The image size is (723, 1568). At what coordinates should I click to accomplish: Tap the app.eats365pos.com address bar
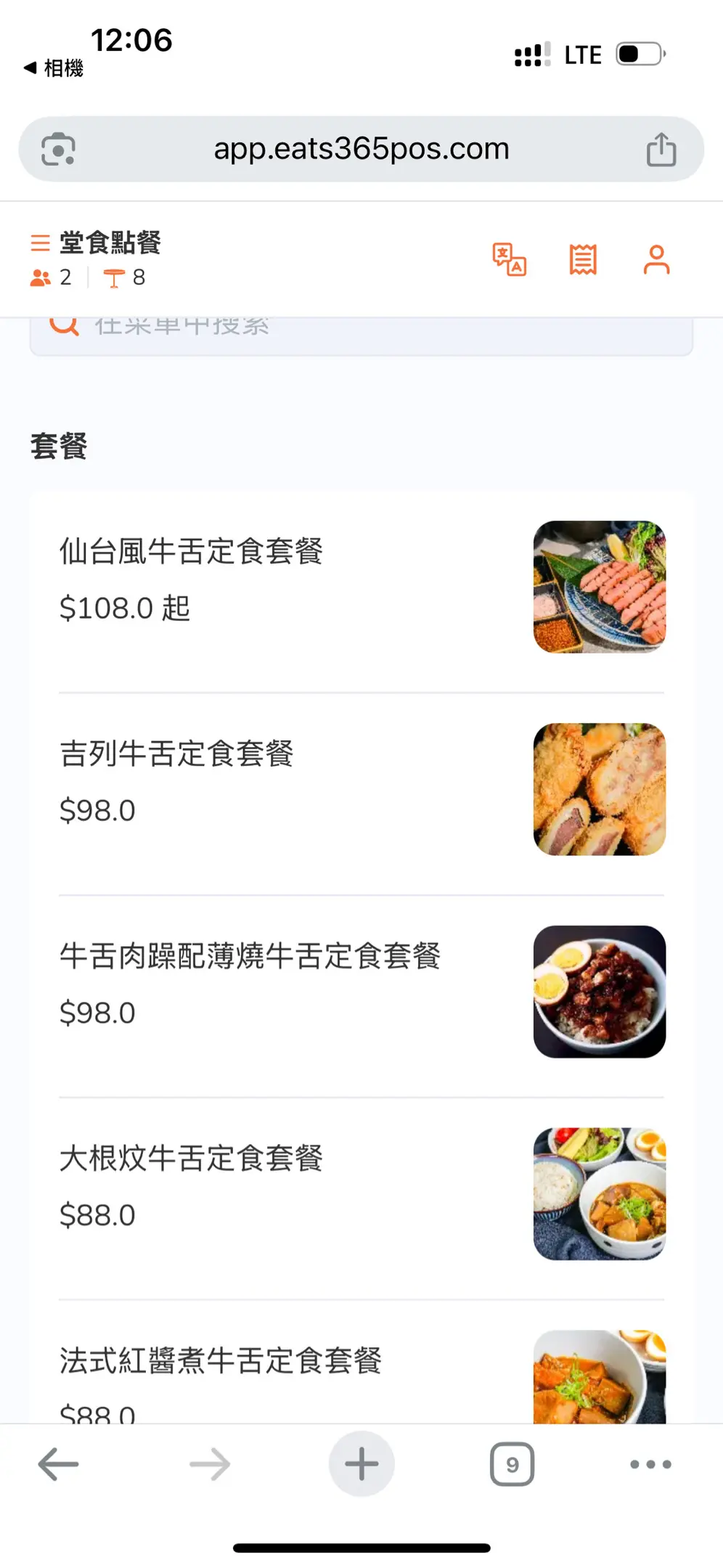tap(361, 150)
